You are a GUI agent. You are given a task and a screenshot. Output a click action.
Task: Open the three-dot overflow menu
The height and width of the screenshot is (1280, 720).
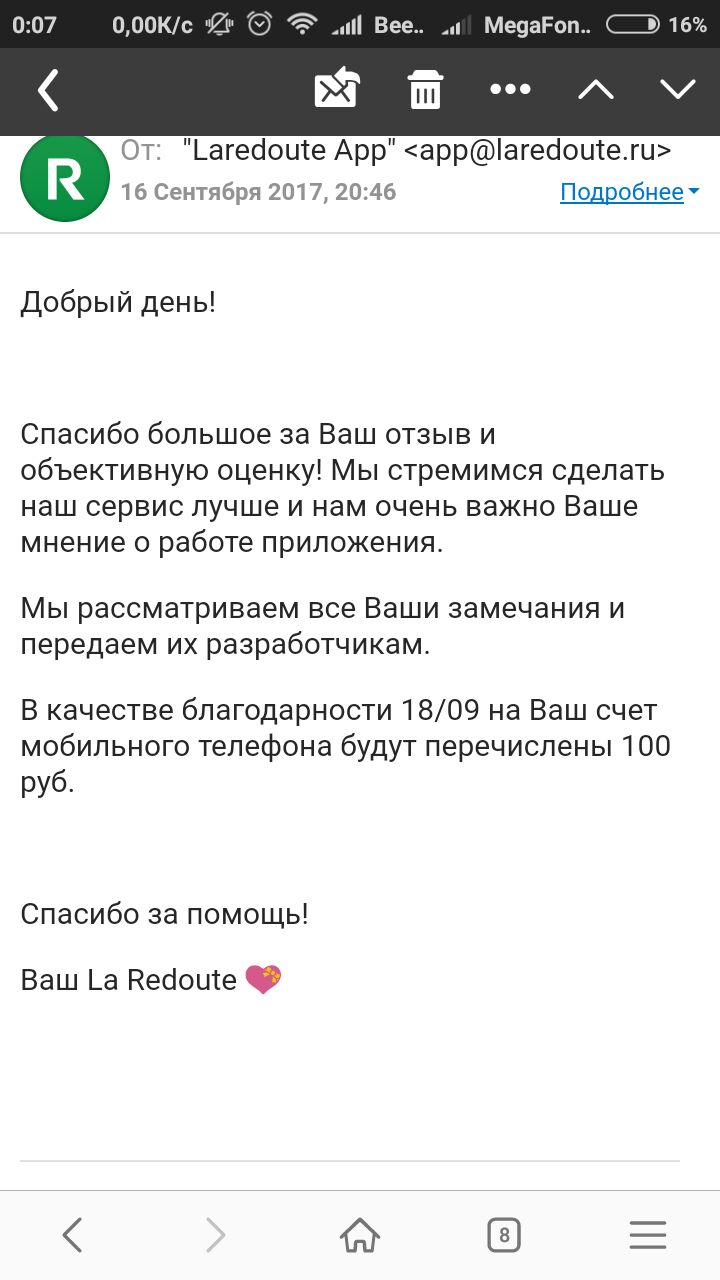coord(510,90)
